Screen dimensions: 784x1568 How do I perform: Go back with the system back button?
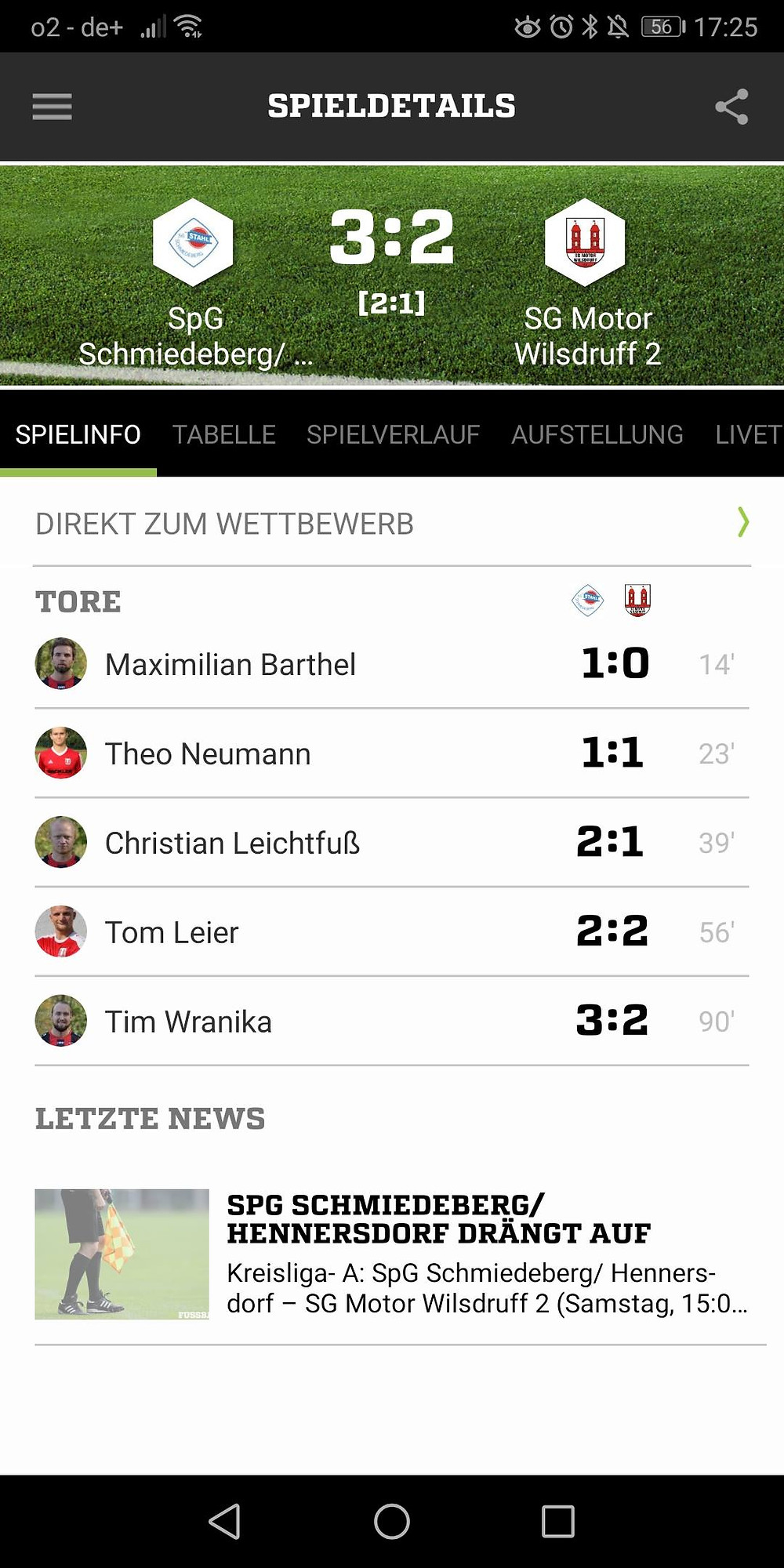[x=225, y=1522]
